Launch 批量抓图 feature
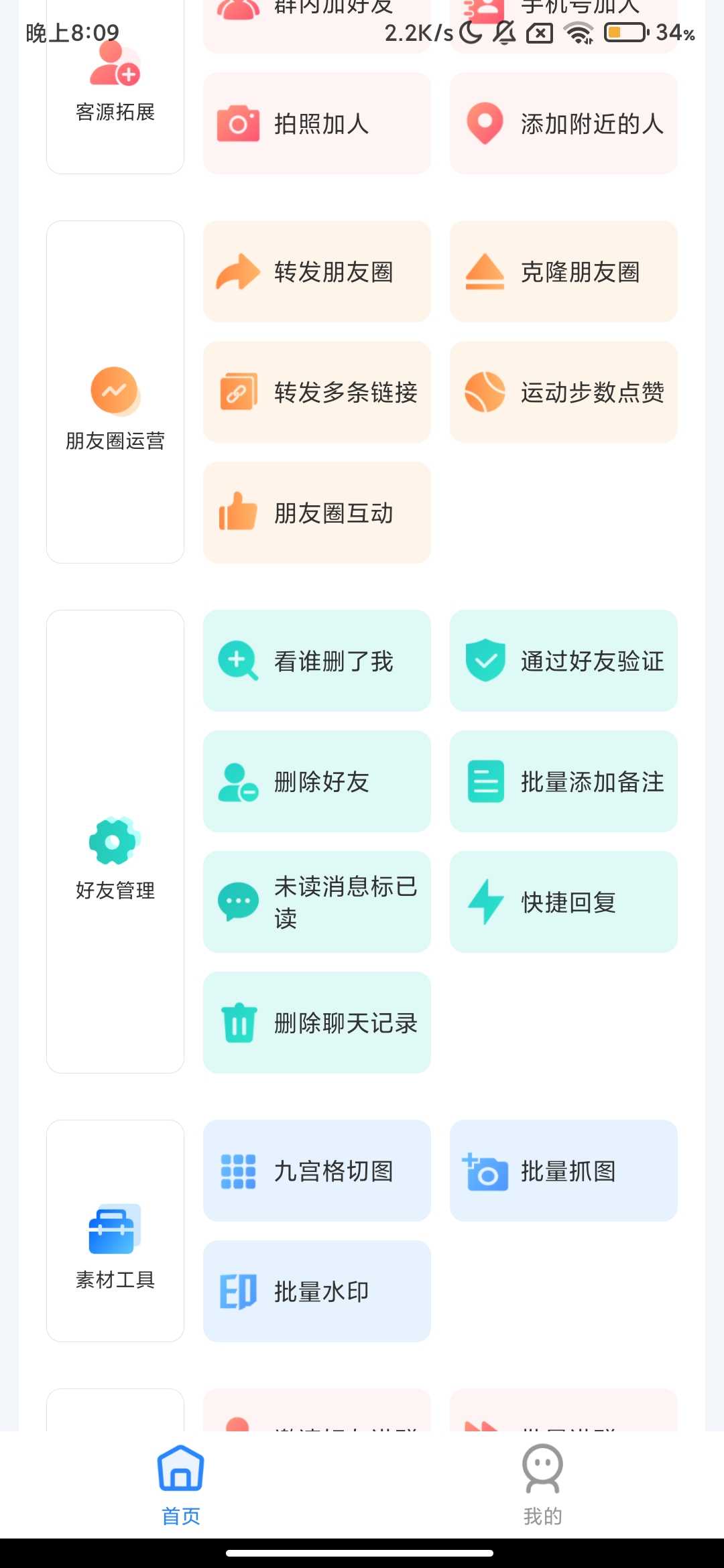Image resolution: width=724 pixels, height=1568 pixels. click(563, 1171)
